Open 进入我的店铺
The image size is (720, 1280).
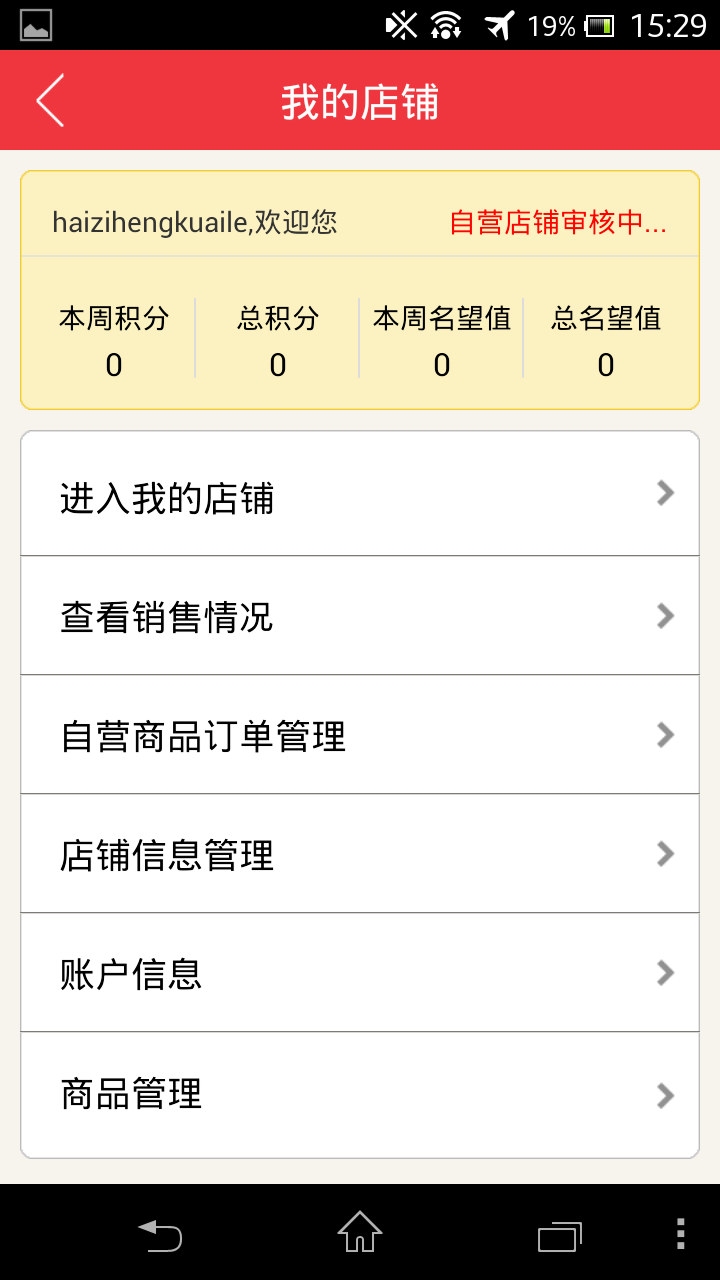[360, 494]
